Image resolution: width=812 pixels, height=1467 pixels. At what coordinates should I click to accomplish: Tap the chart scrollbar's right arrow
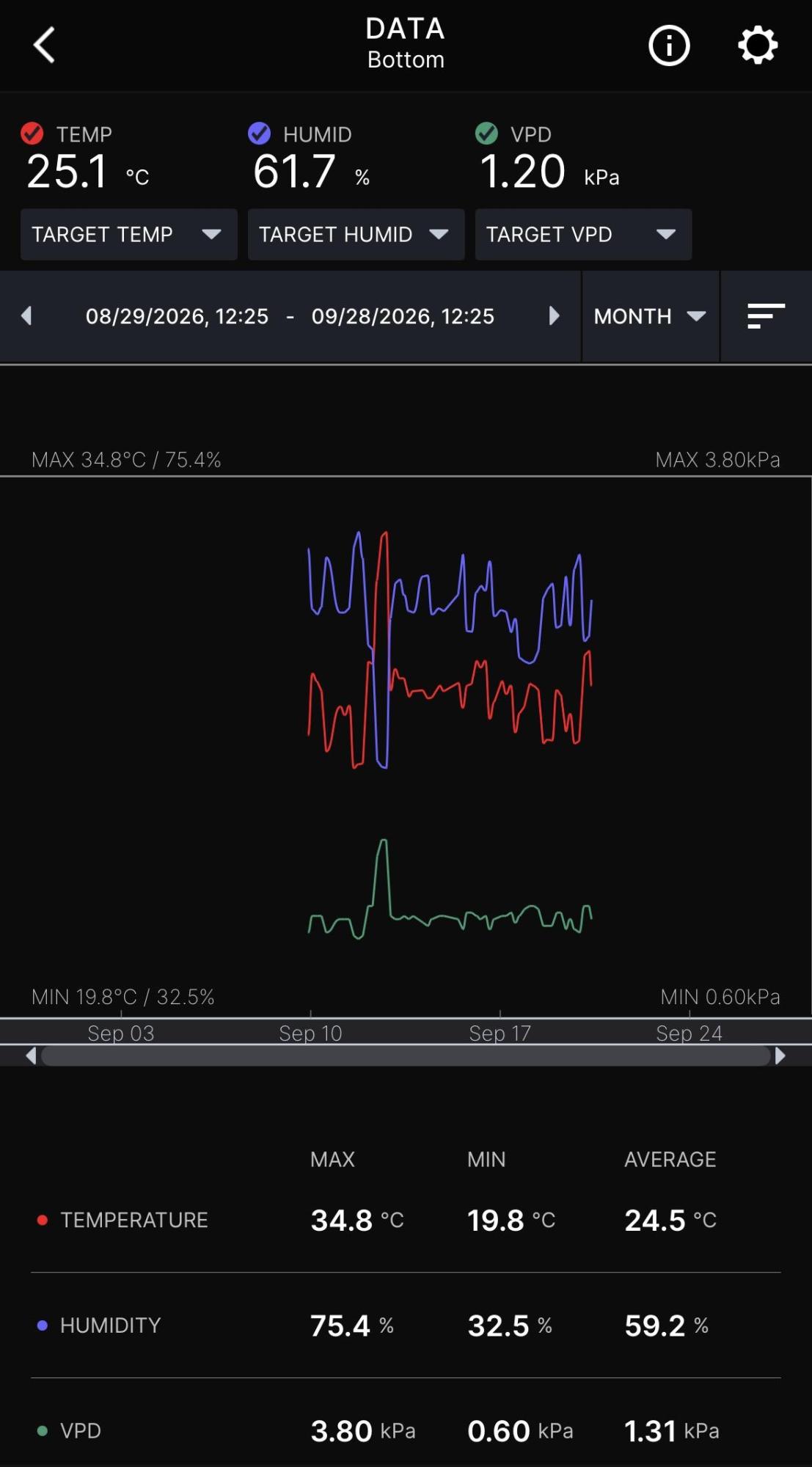[780, 1056]
